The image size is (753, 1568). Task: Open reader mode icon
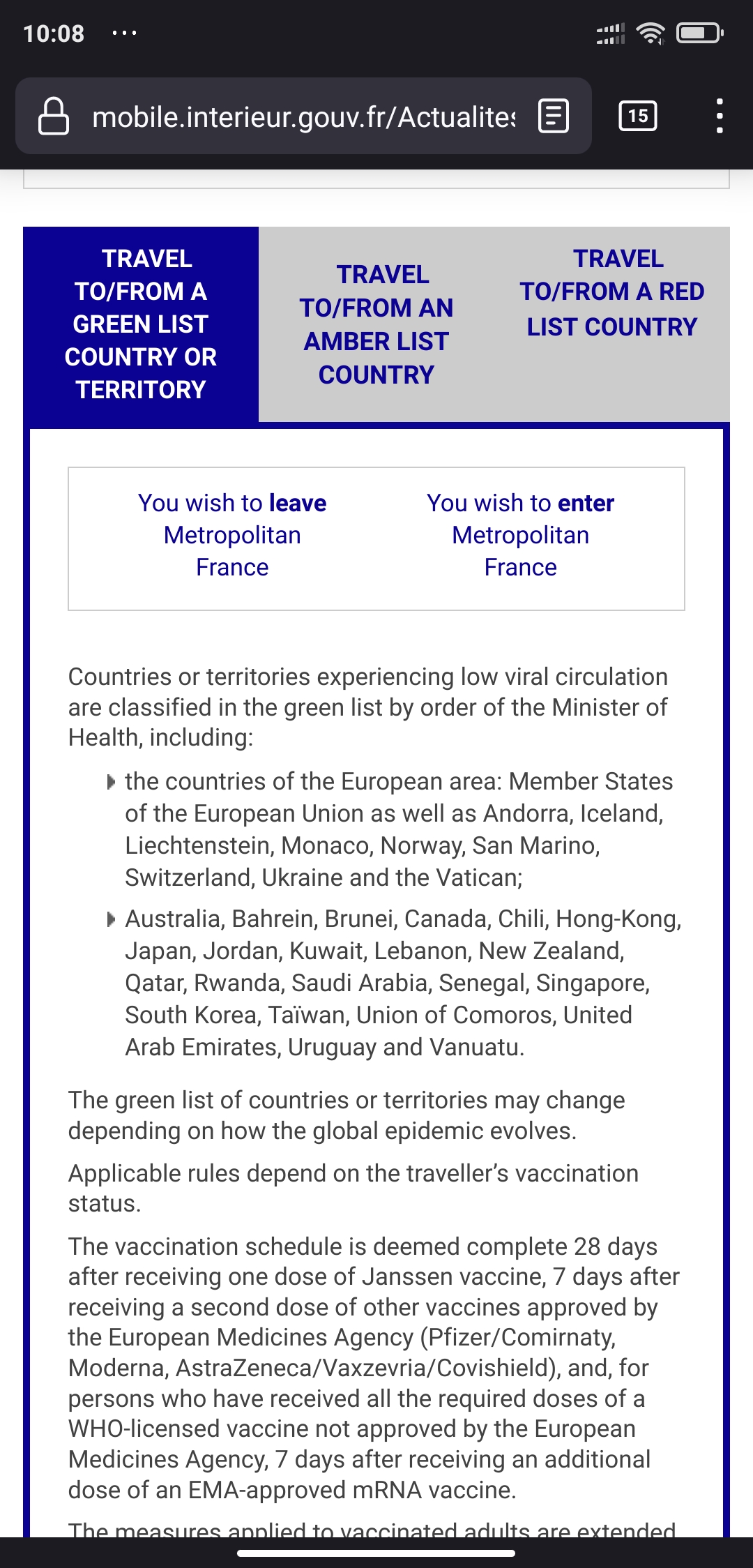coord(554,116)
